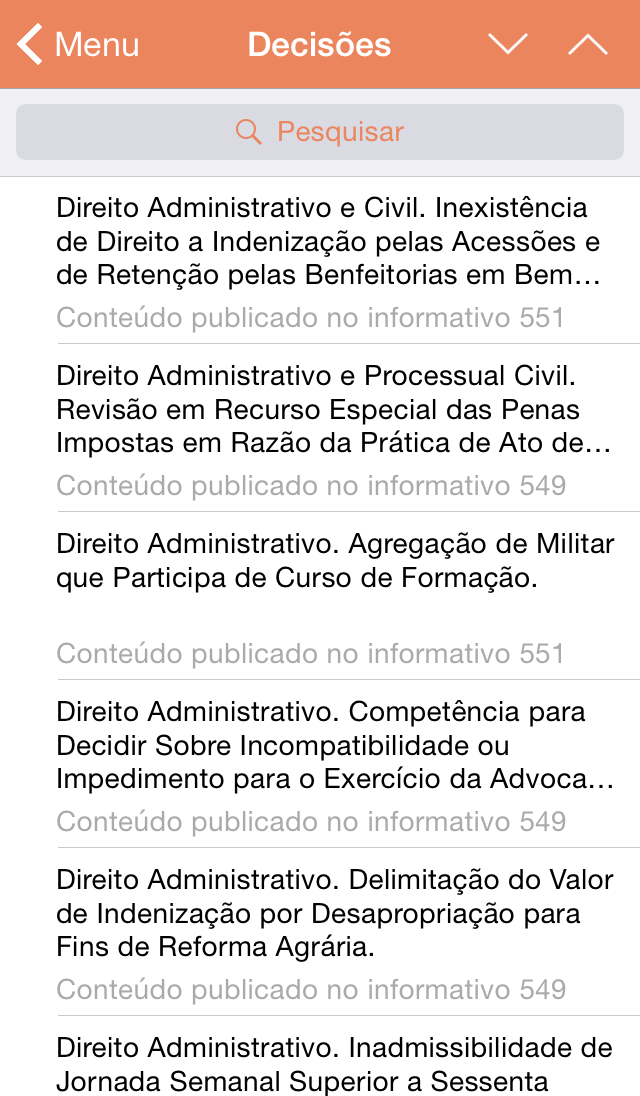
Task: Open decision on Exercício da Advocacia
Action: coord(320,764)
